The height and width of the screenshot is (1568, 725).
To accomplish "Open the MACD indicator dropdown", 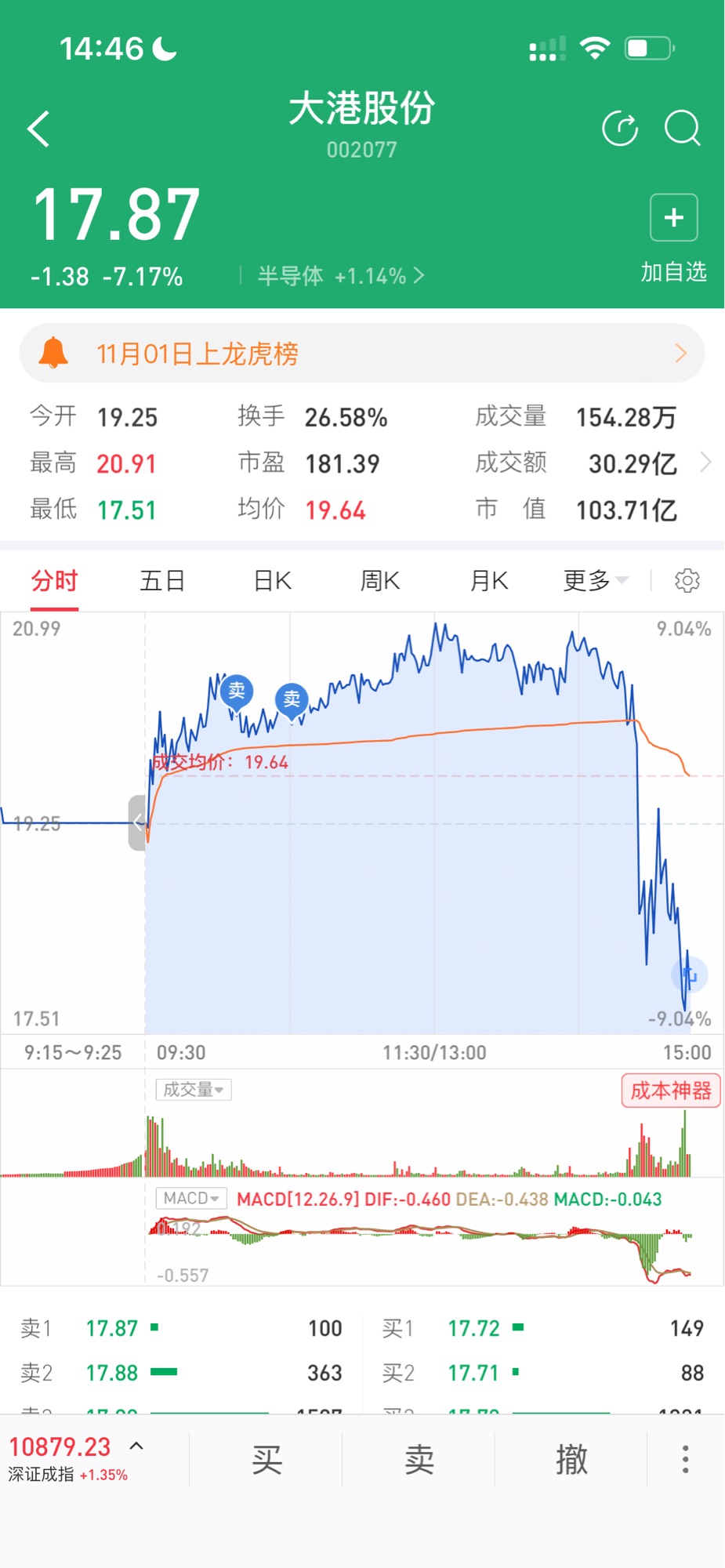I will 191,1198.
